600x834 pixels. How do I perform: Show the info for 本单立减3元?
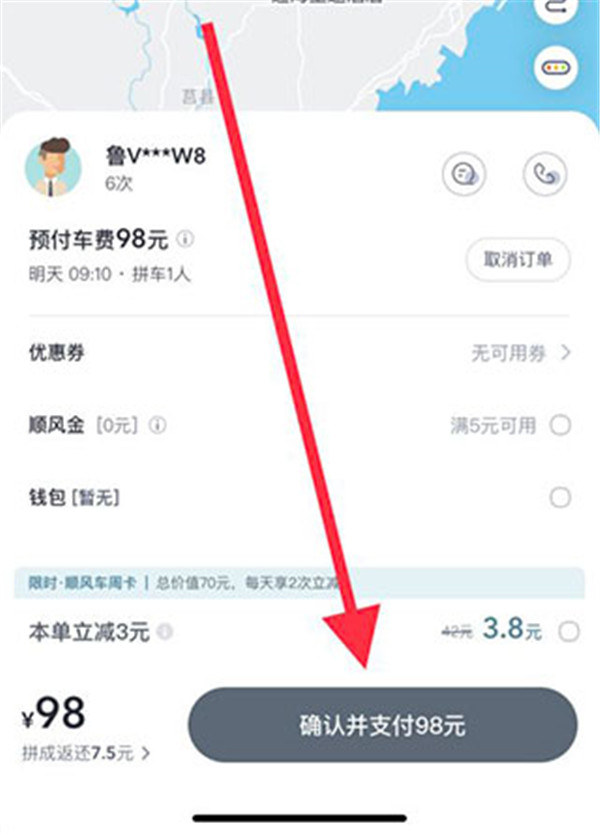click(x=165, y=632)
